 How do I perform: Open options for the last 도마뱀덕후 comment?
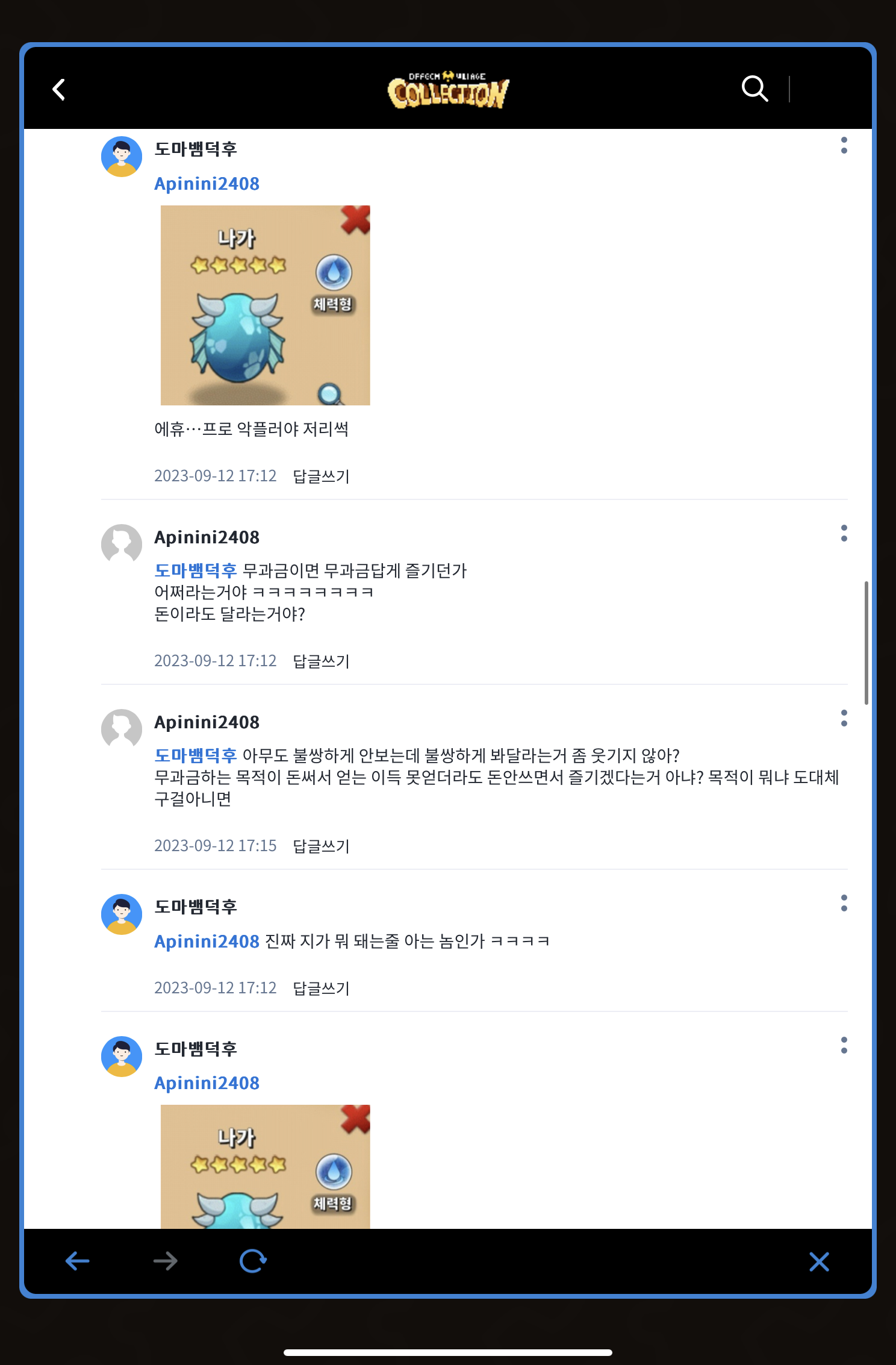pyautogui.click(x=844, y=1045)
